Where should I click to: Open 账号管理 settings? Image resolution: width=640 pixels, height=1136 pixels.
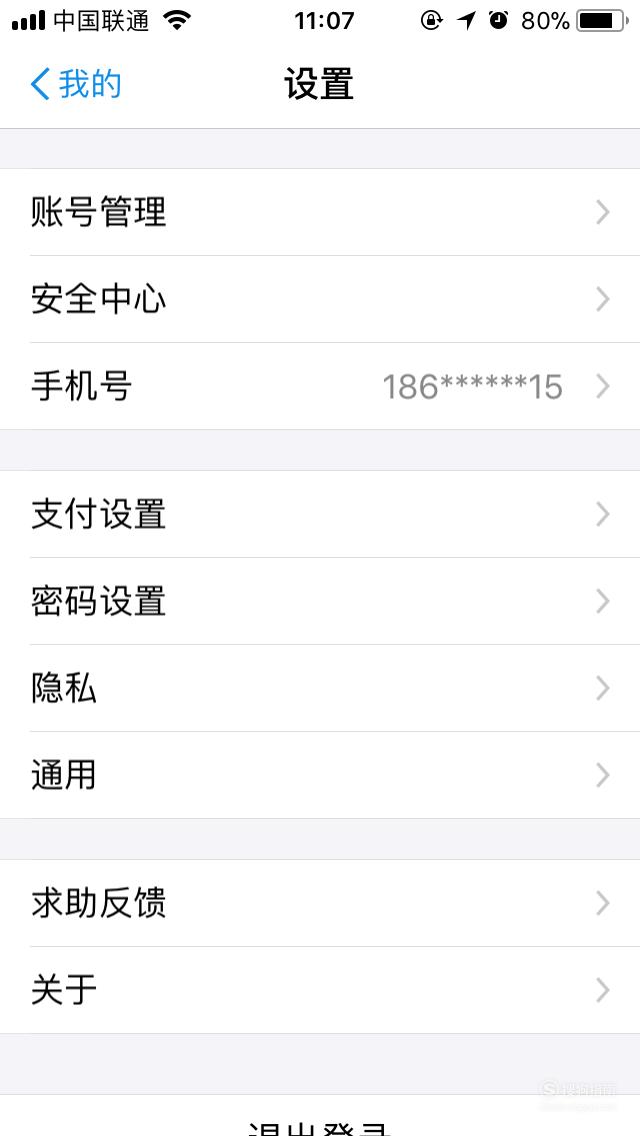point(320,212)
